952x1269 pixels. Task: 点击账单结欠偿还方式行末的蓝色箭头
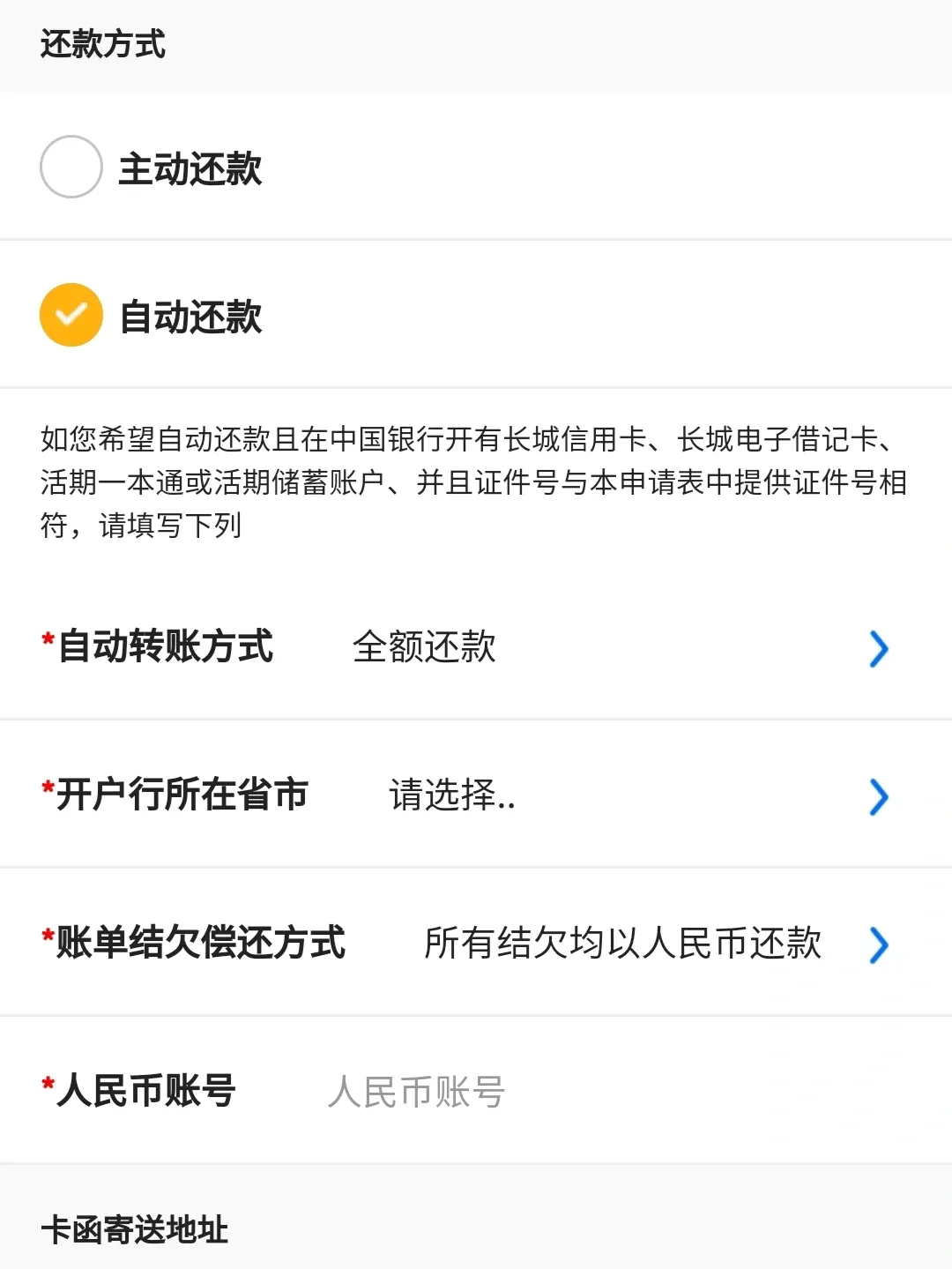(x=878, y=946)
